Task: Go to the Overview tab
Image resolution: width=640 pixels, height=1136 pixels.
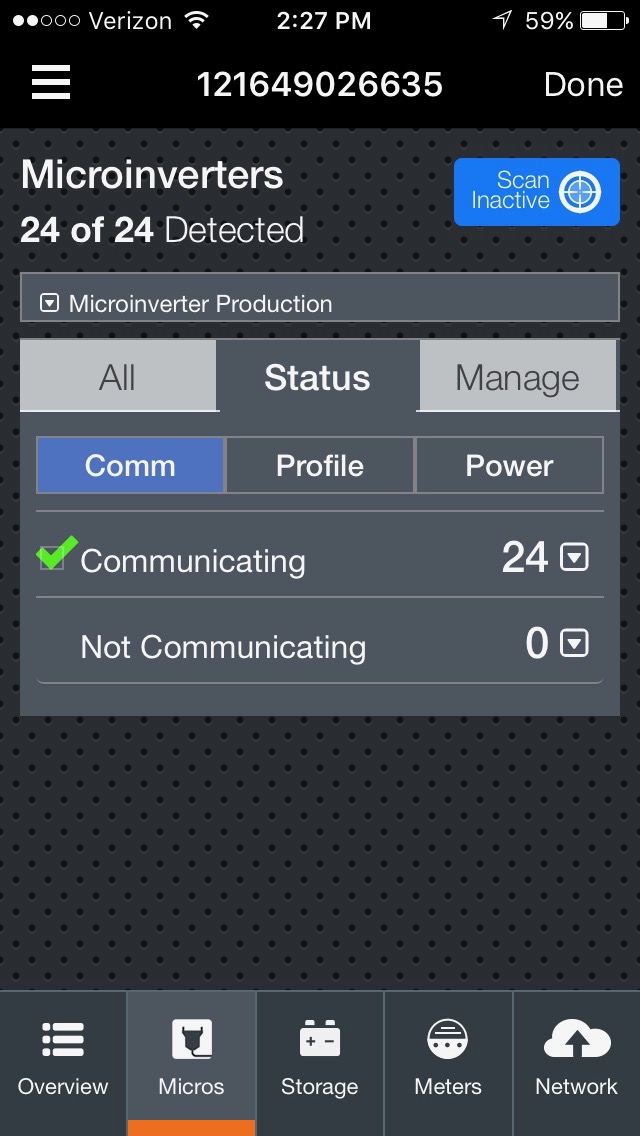Action: [x=63, y=1060]
